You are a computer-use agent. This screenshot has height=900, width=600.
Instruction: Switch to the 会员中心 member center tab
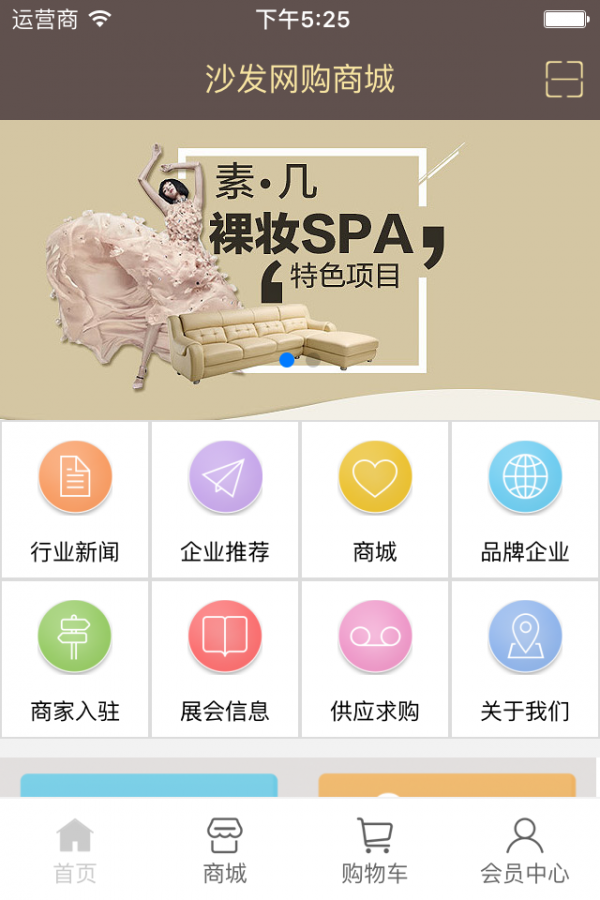pos(525,850)
